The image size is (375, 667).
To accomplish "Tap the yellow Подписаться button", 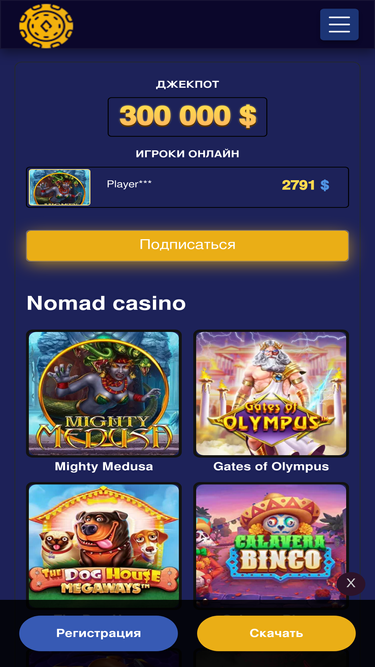I will 188,245.
